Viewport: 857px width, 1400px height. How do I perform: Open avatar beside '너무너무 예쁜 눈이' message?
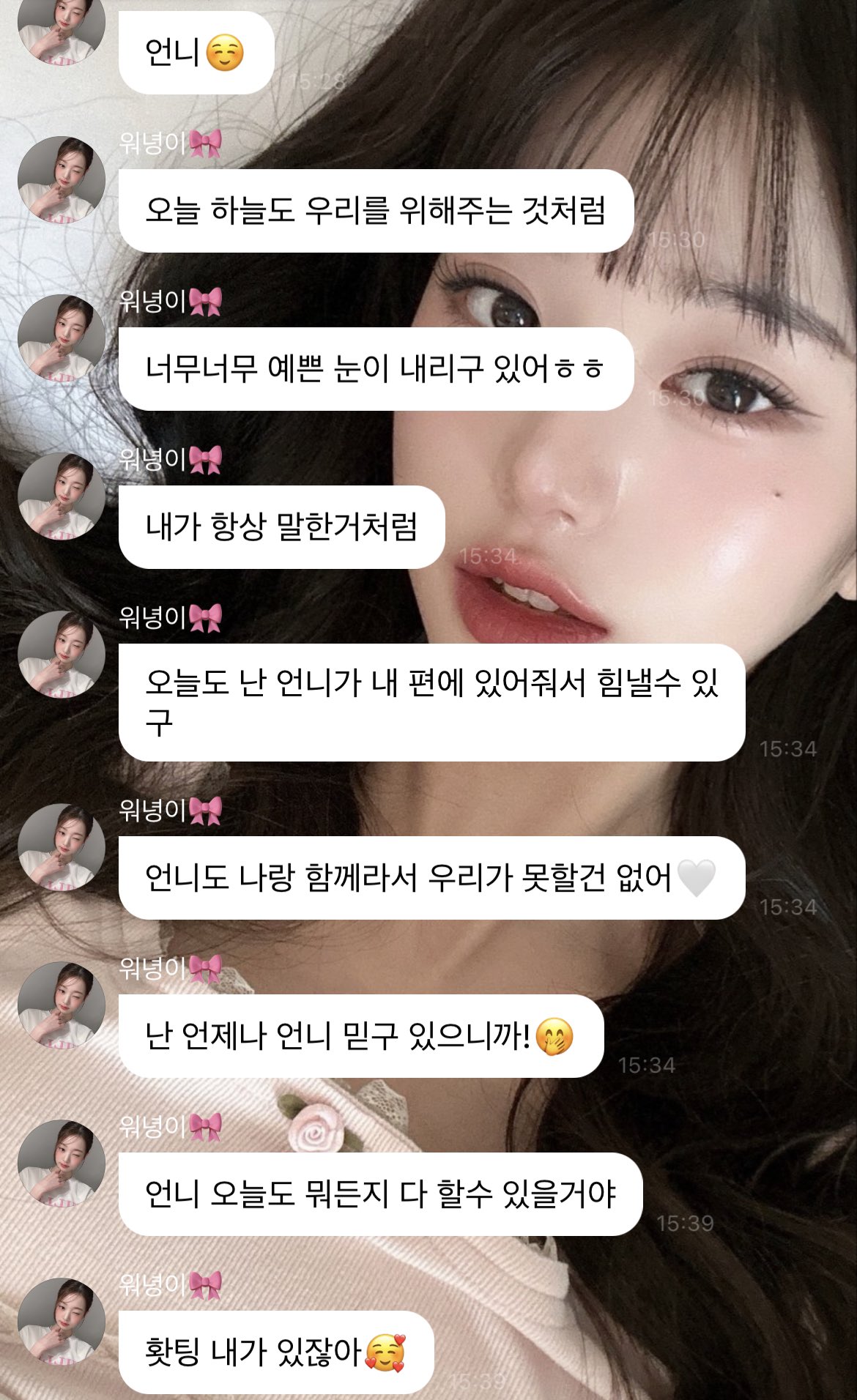[x=62, y=338]
